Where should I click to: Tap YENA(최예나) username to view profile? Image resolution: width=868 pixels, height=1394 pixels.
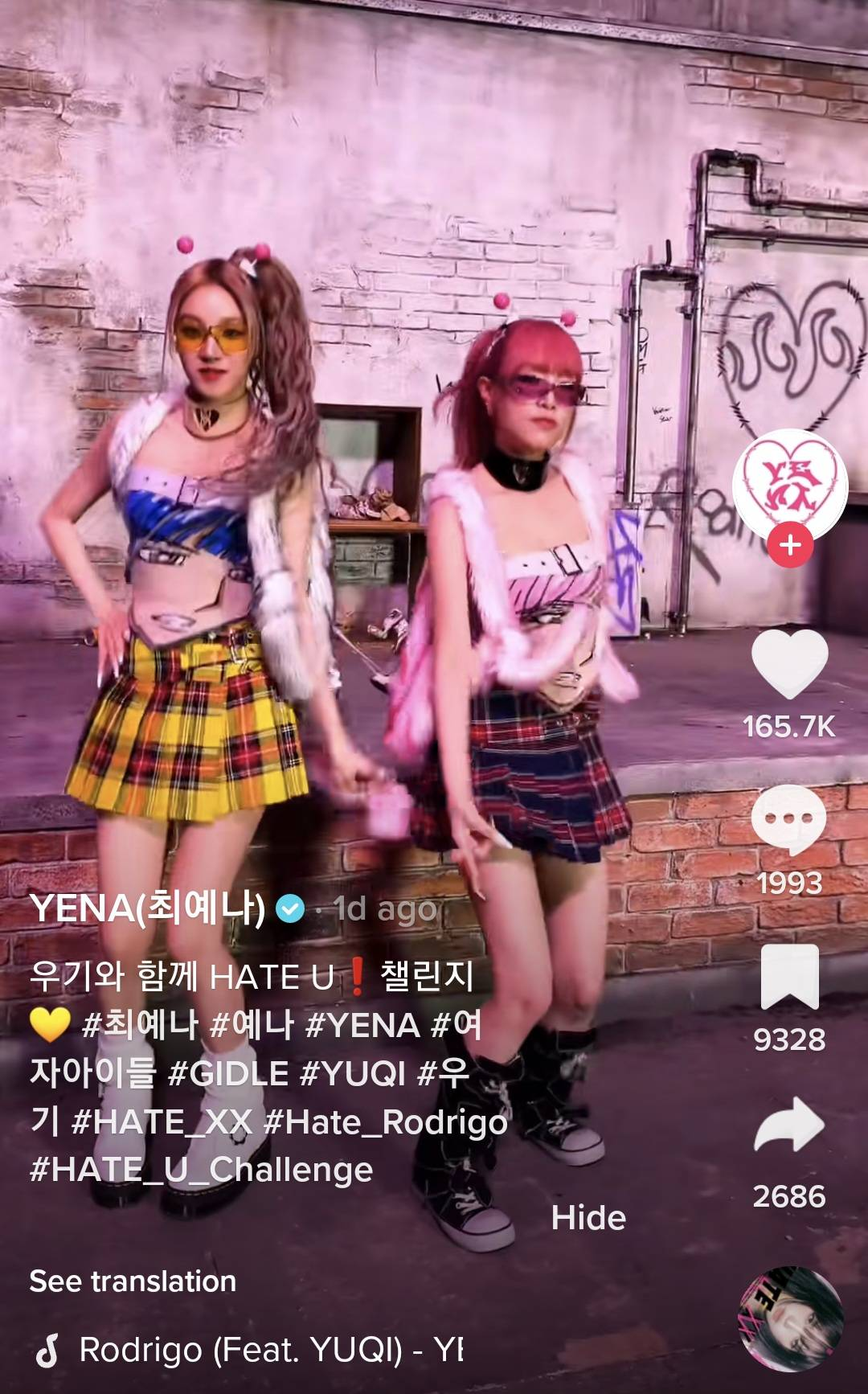click(148, 908)
